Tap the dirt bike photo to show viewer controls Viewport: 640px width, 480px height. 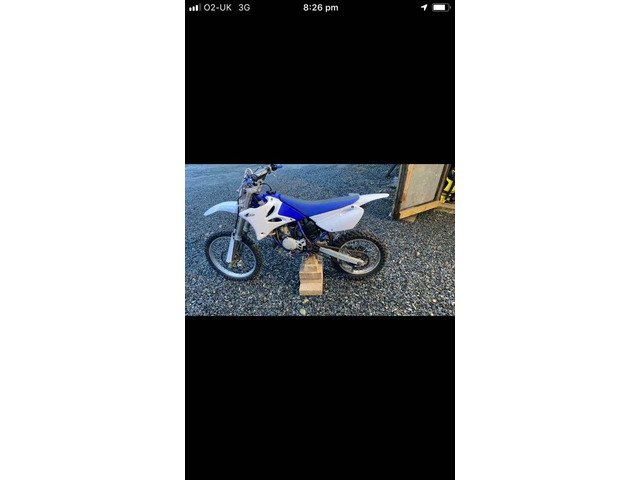pyautogui.click(x=320, y=240)
